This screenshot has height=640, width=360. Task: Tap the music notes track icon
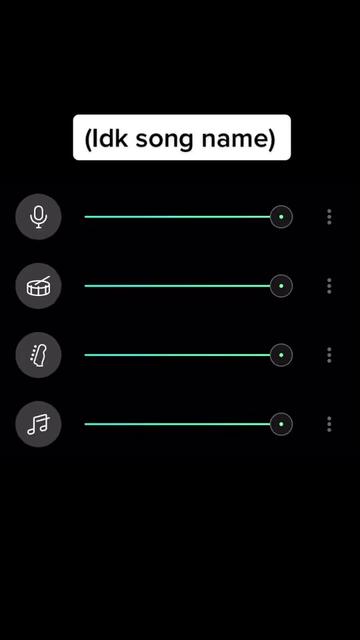click(38, 424)
